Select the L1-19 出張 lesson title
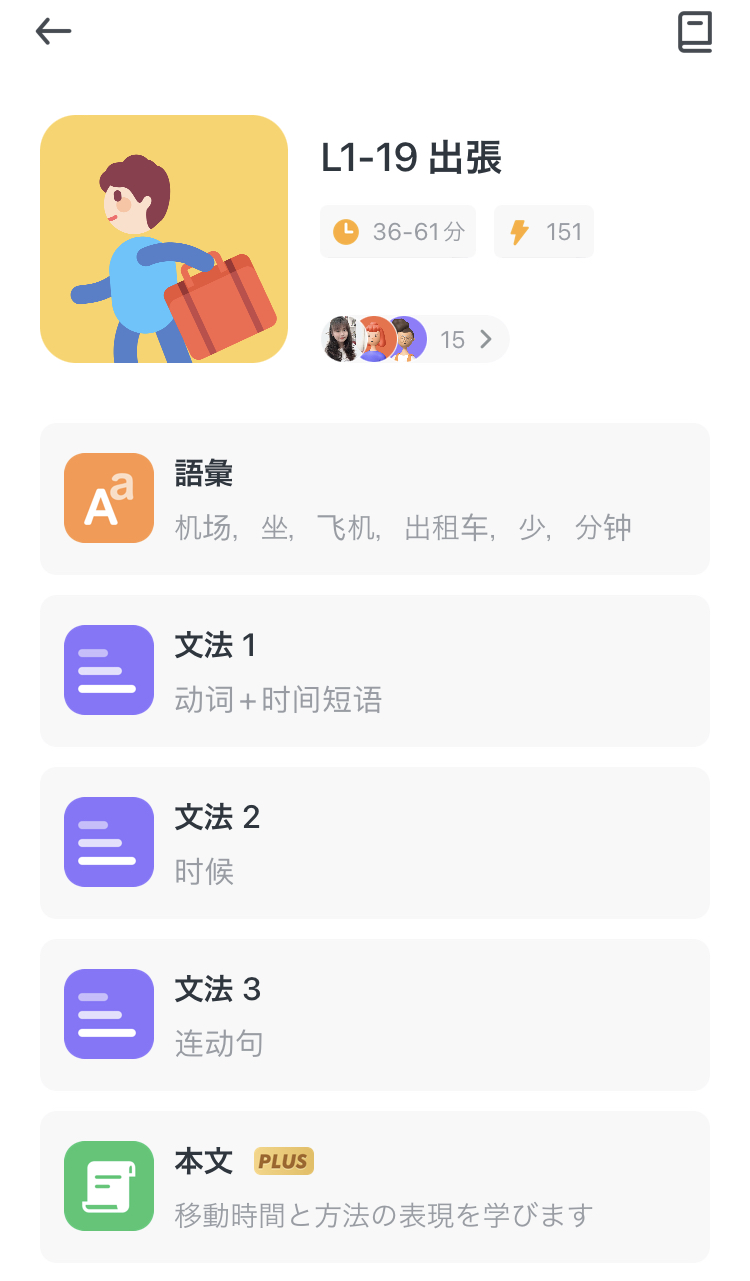Screen dimensions: 750x1281 412,158
